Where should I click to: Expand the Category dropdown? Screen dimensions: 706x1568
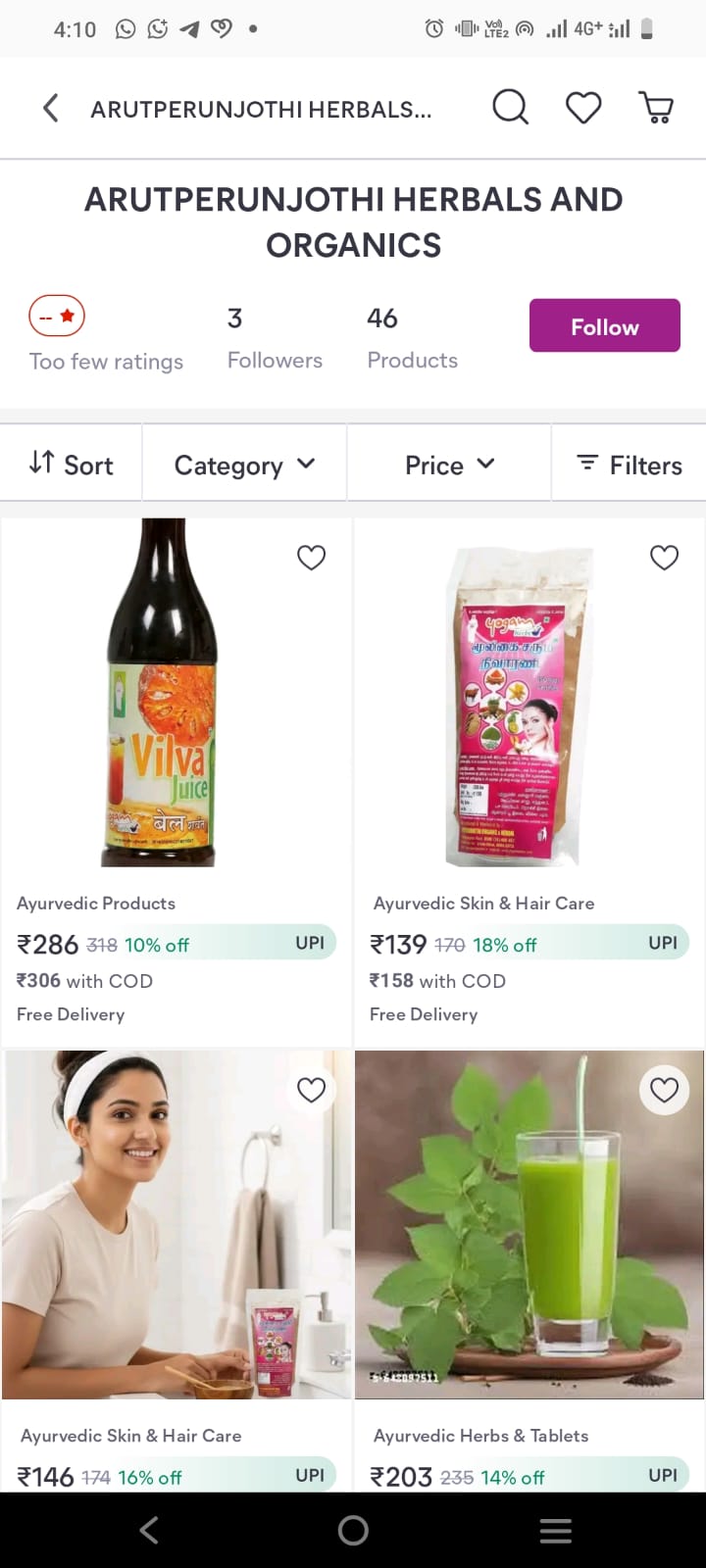pyautogui.click(x=244, y=465)
